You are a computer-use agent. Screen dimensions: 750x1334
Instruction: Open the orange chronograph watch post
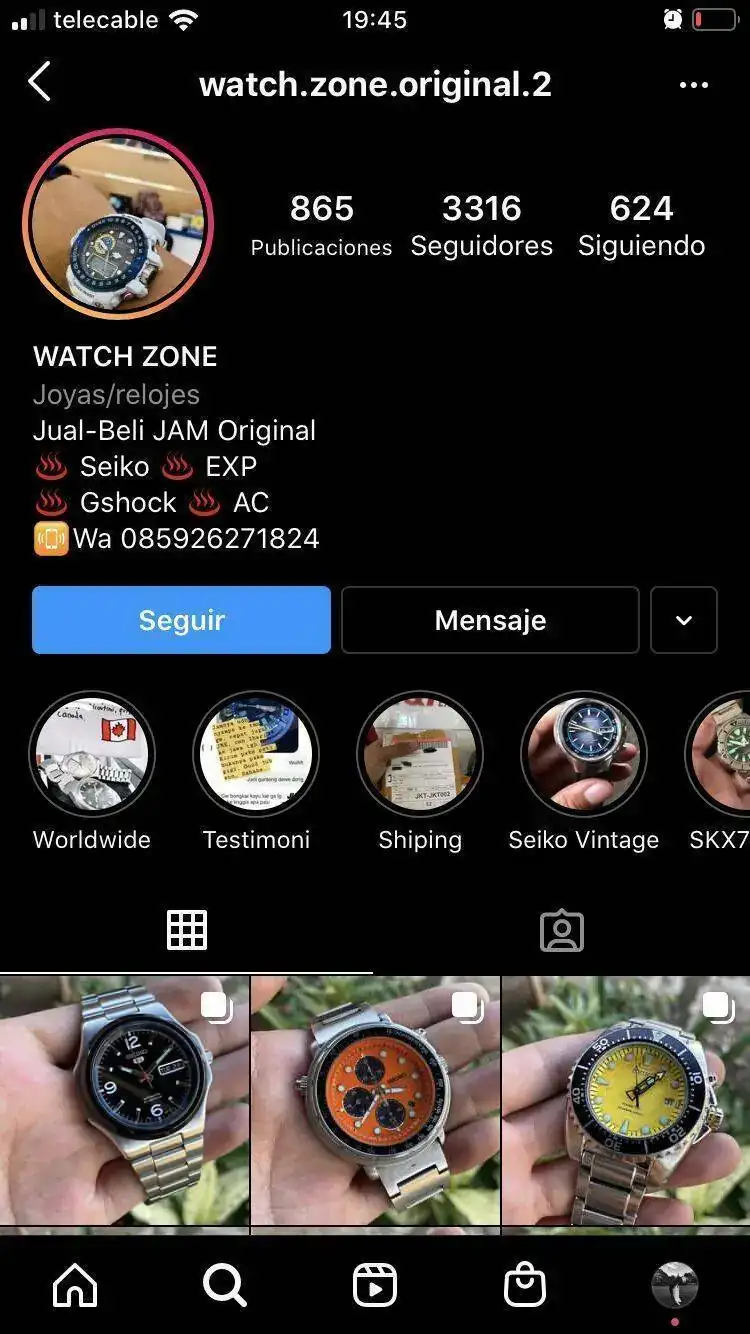375,1100
